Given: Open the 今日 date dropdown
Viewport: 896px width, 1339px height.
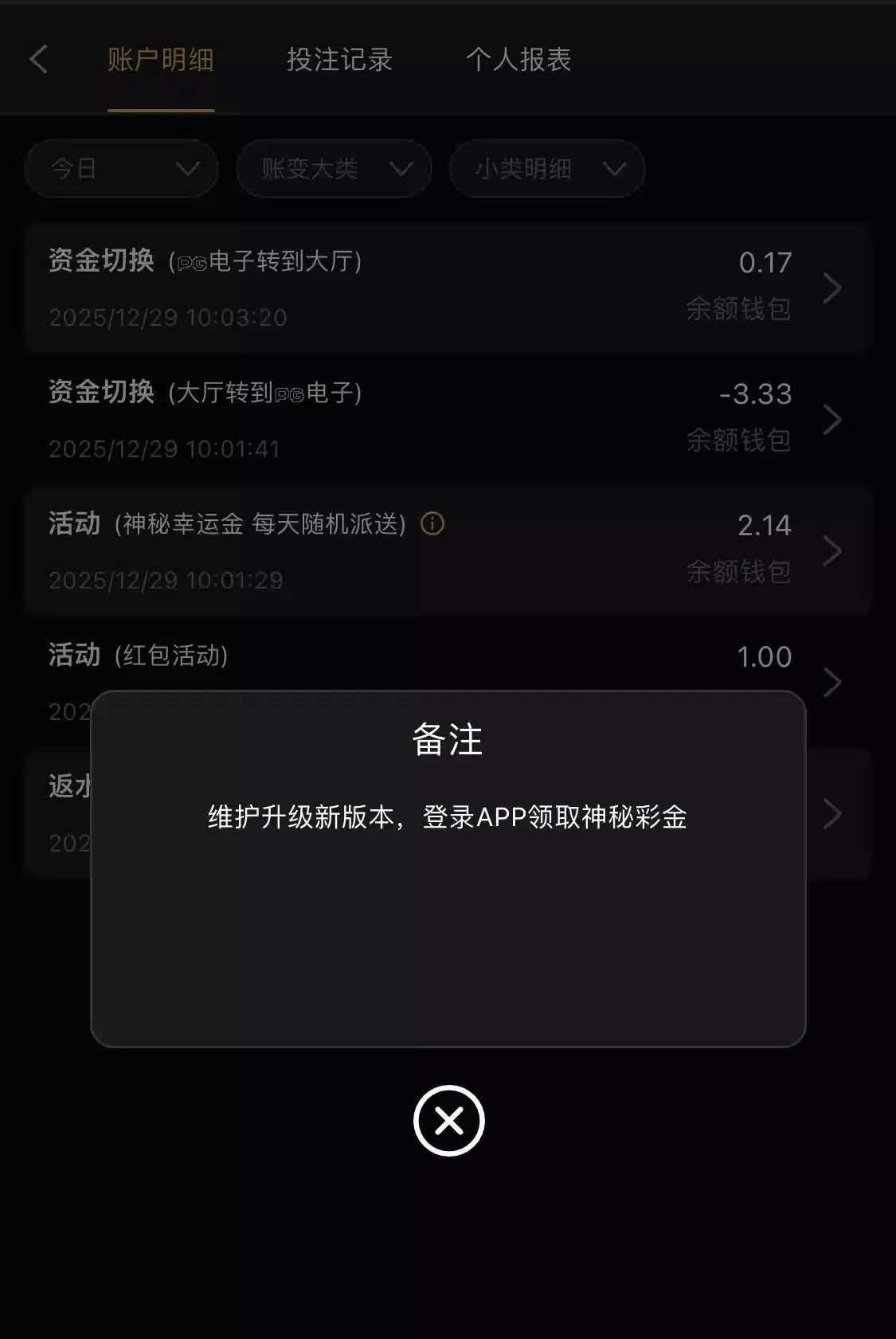Looking at the screenshot, I should pos(122,169).
